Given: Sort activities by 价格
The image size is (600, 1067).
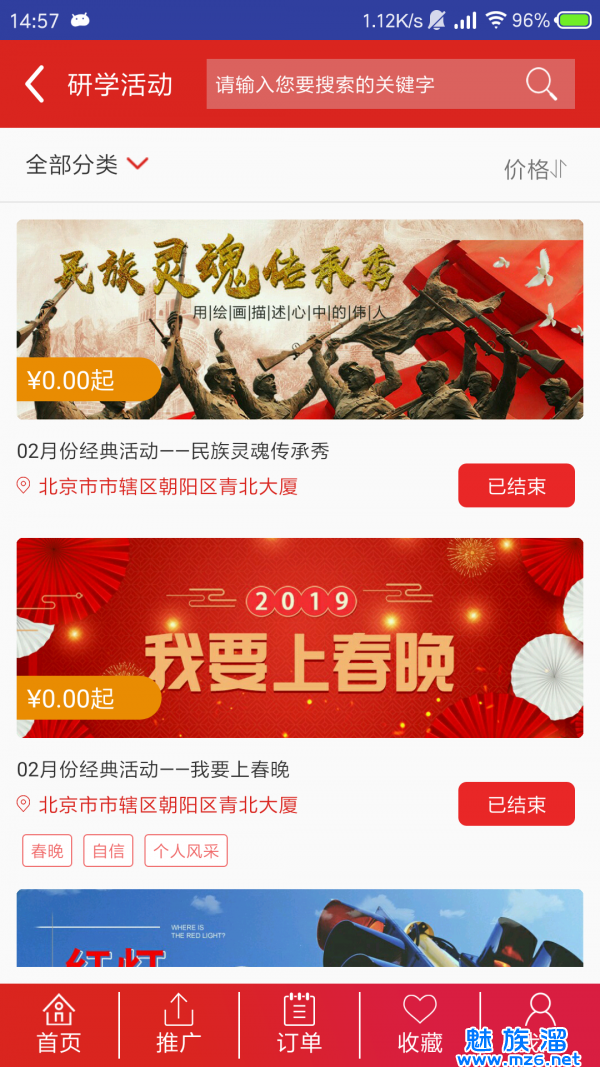Looking at the screenshot, I should tap(535, 169).
